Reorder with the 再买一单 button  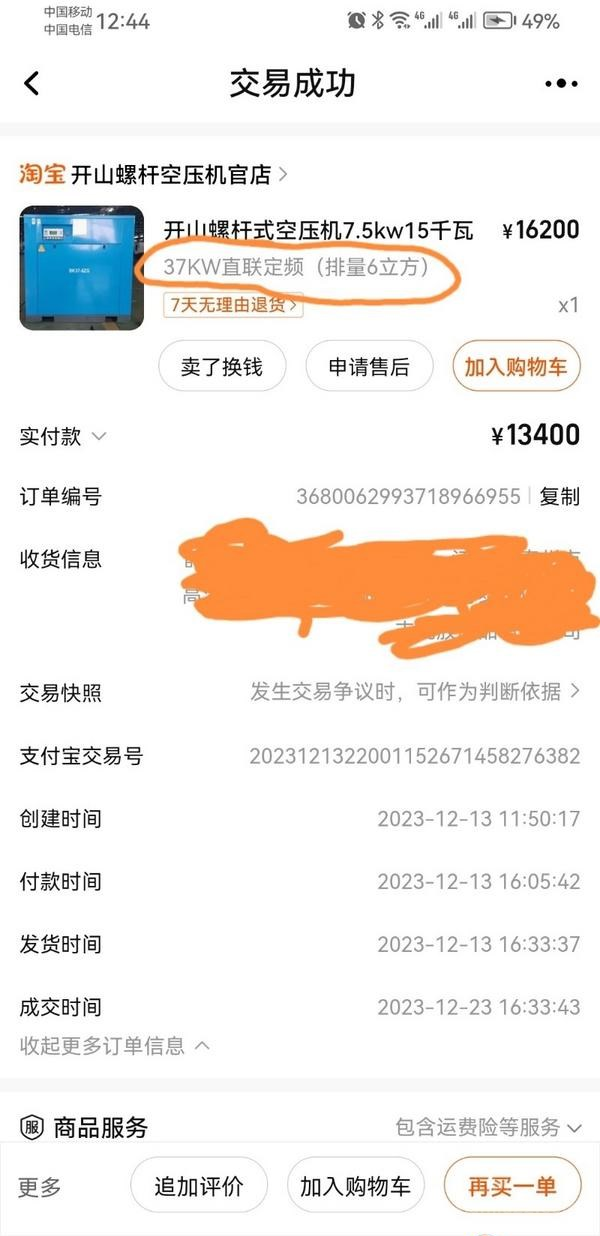click(512, 1187)
